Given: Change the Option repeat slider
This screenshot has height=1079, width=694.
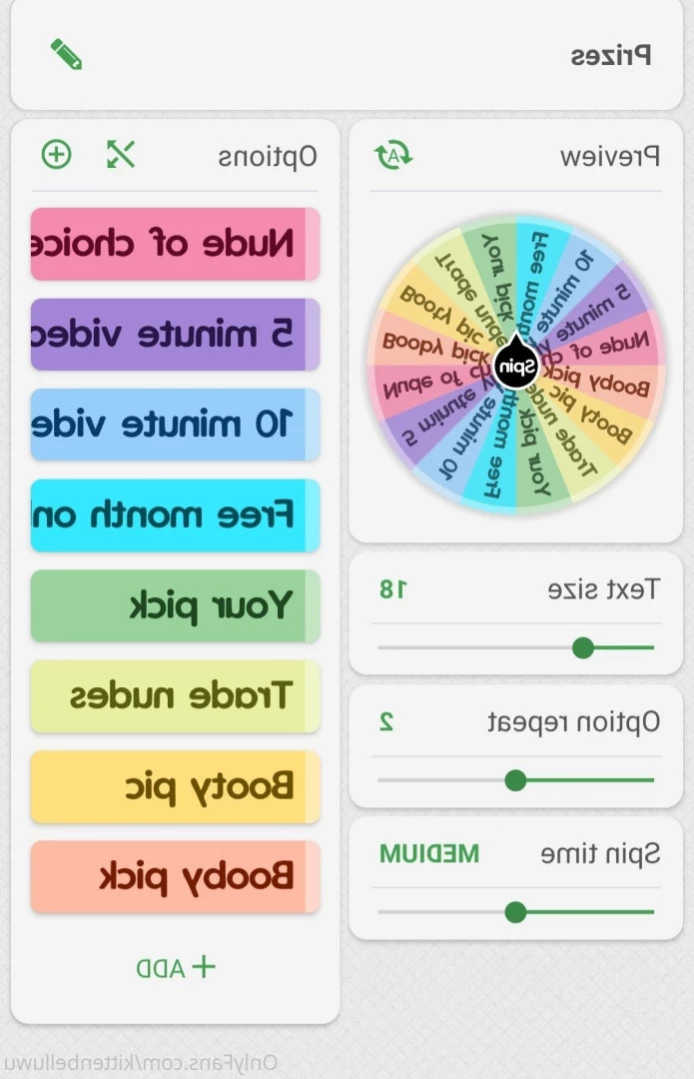Looking at the screenshot, I should point(515,780).
